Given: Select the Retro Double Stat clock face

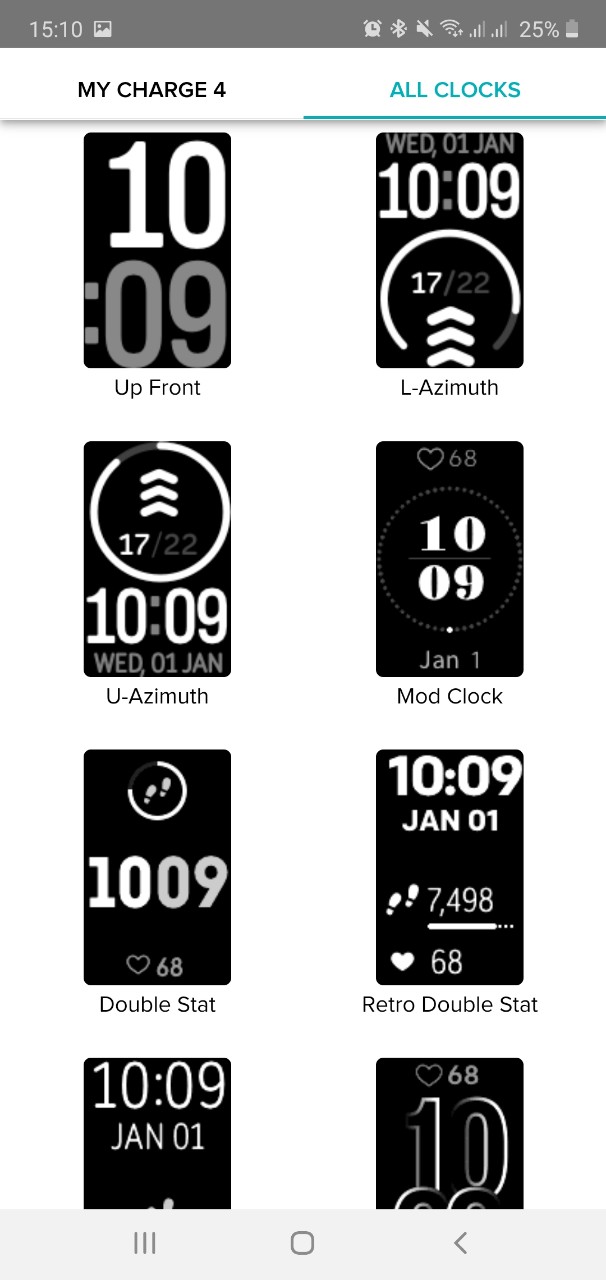Looking at the screenshot, I should coord(450,866).
